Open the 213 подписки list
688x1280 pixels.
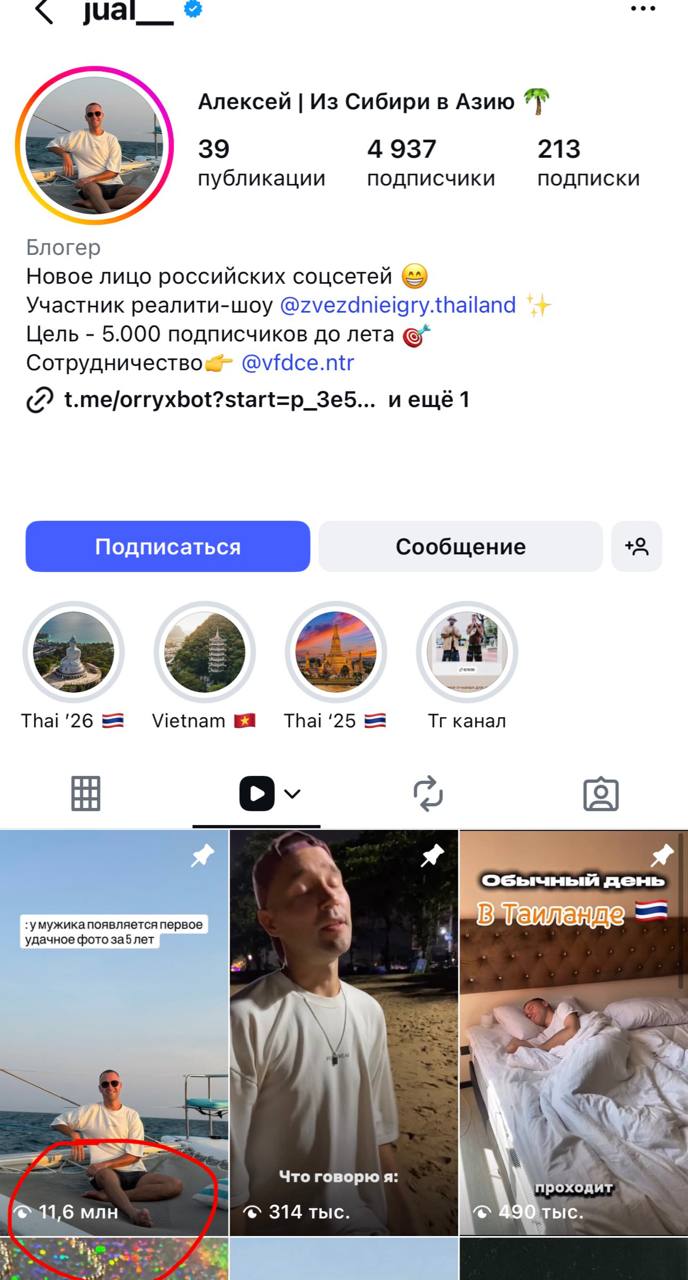(x=588, y=163)
